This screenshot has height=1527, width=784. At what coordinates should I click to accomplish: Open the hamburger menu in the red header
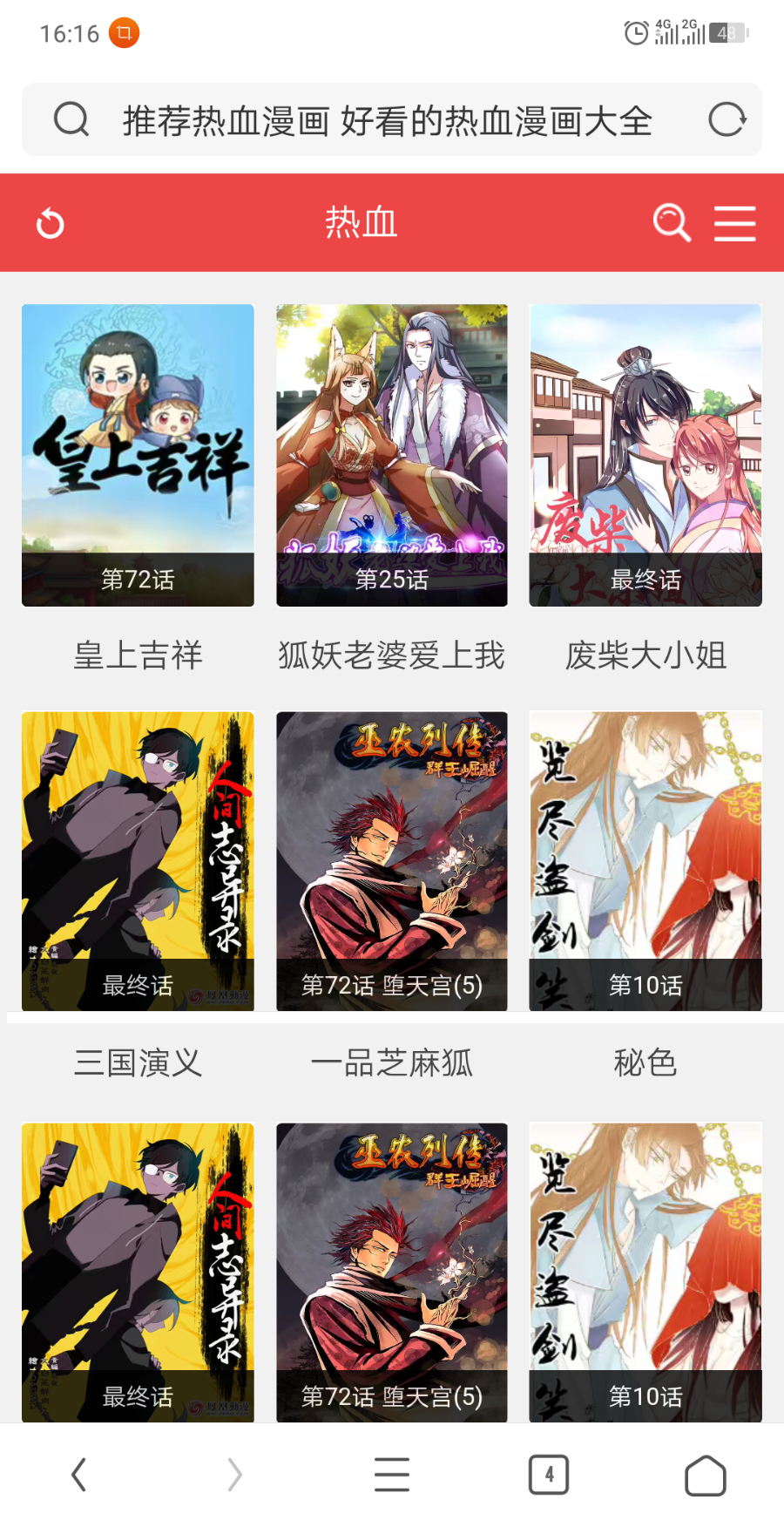[x=734, y=223]
